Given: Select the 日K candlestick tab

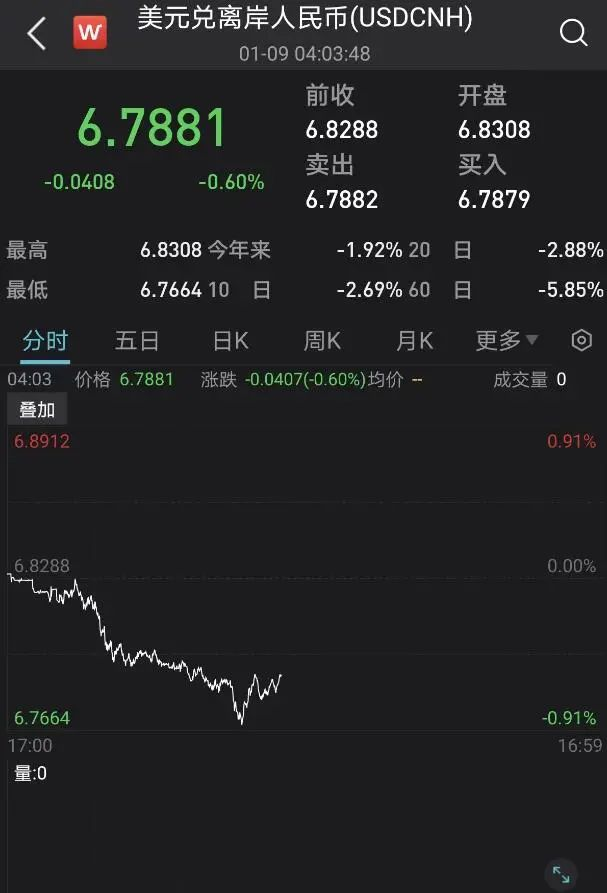Looking at the screenshot, I should (230, 341).
